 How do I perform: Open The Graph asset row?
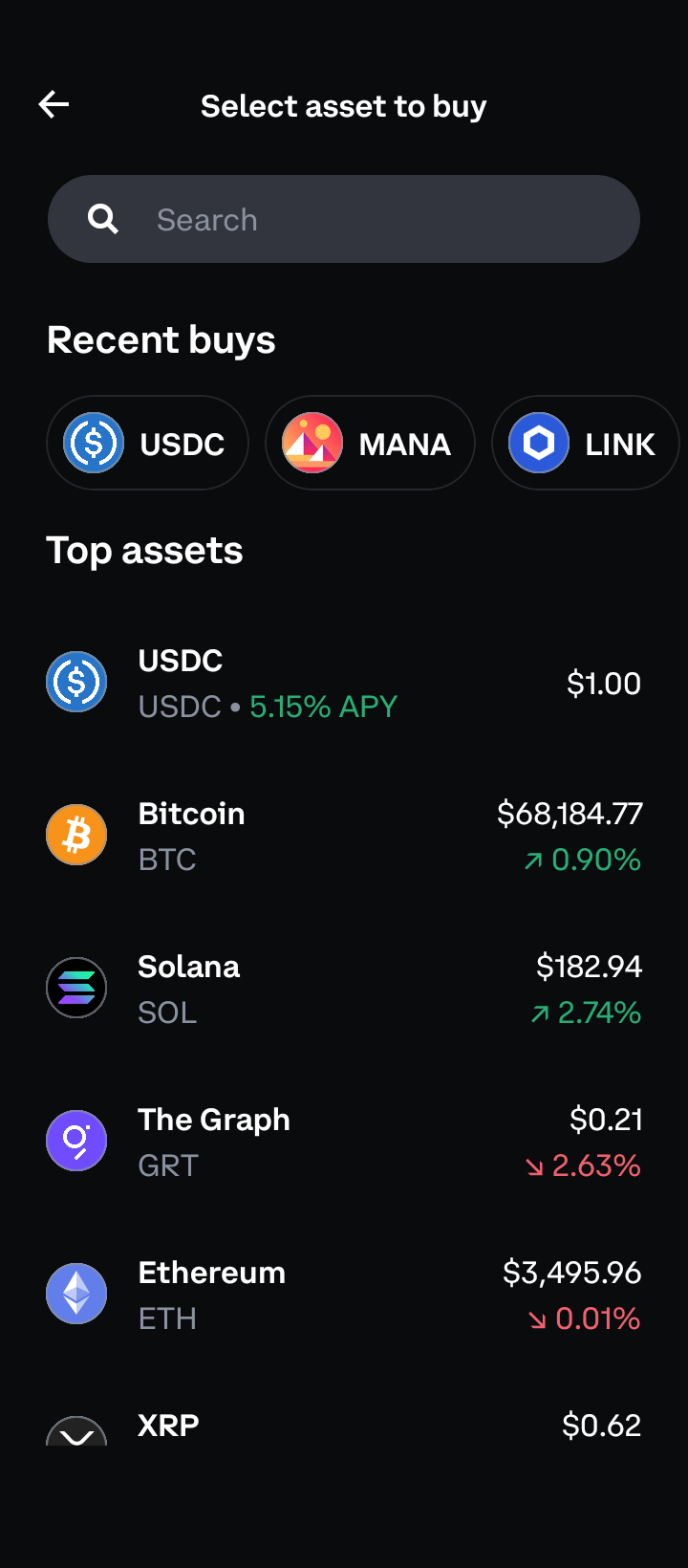coord(344,1142)
